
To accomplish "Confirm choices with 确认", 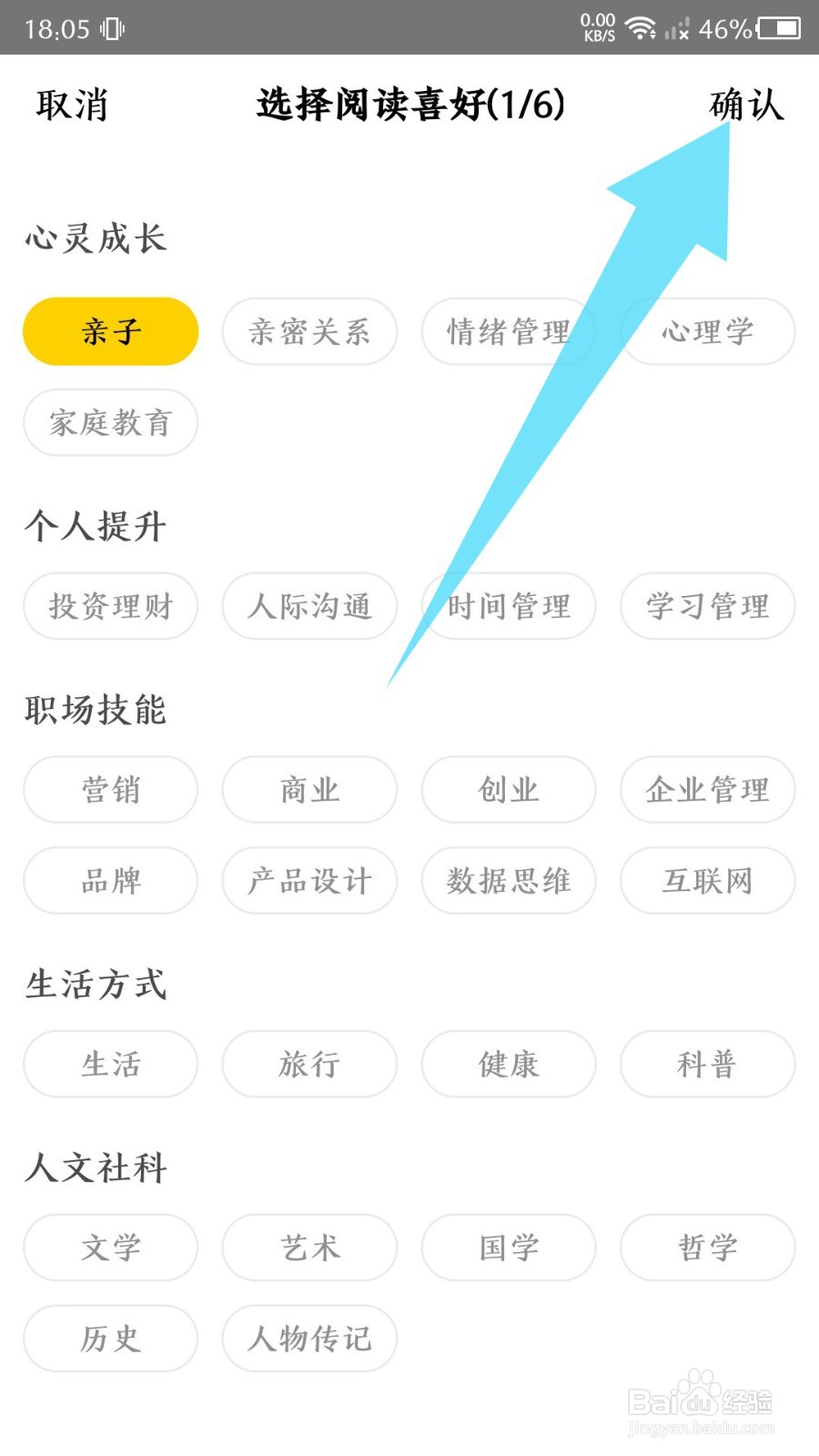I will coord(746,105).
